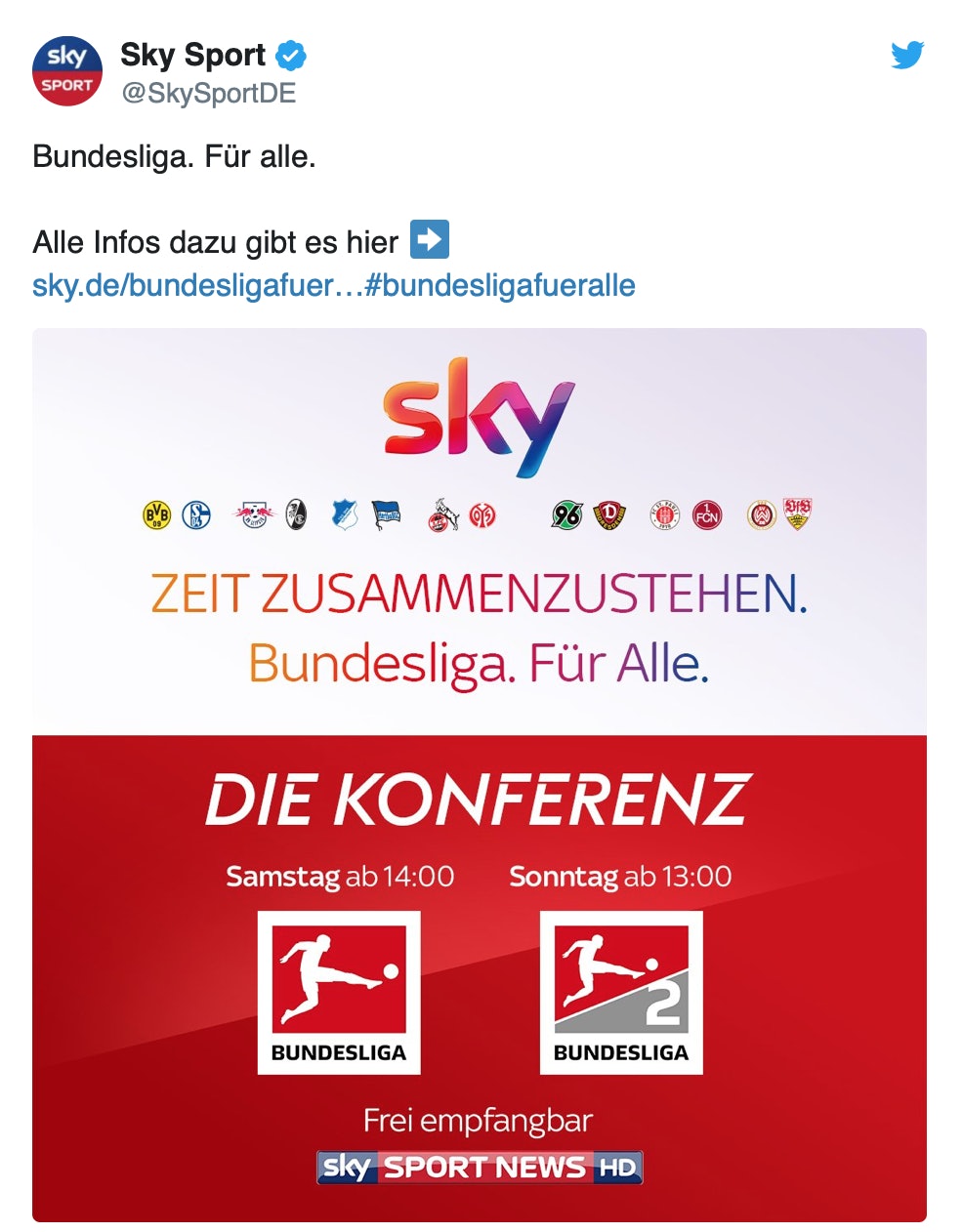Open Sky Sport profile picture

pyautogui.click(x=66, y=71)
